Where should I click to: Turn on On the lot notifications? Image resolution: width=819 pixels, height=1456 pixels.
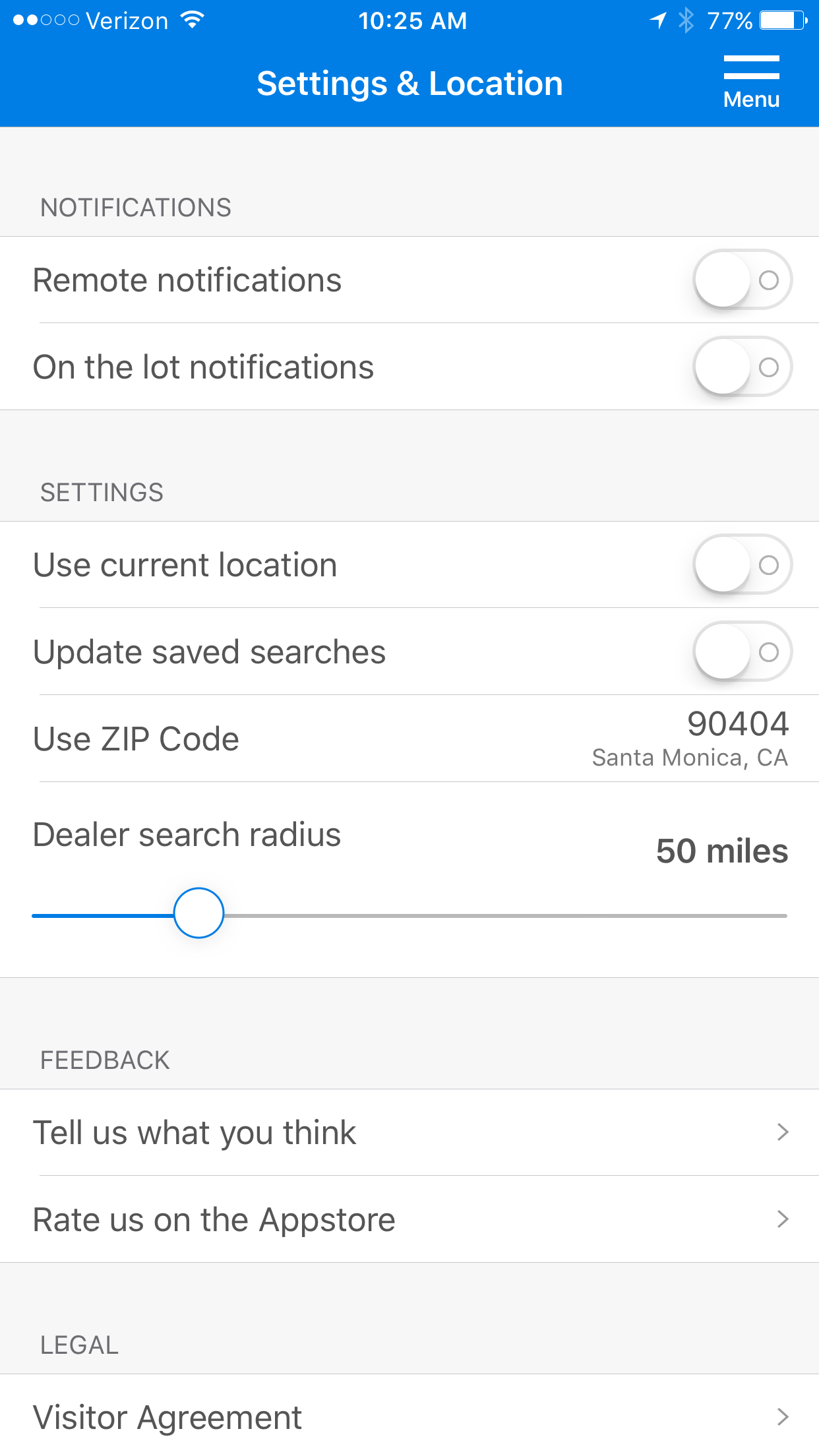click(x=743, y=367)
